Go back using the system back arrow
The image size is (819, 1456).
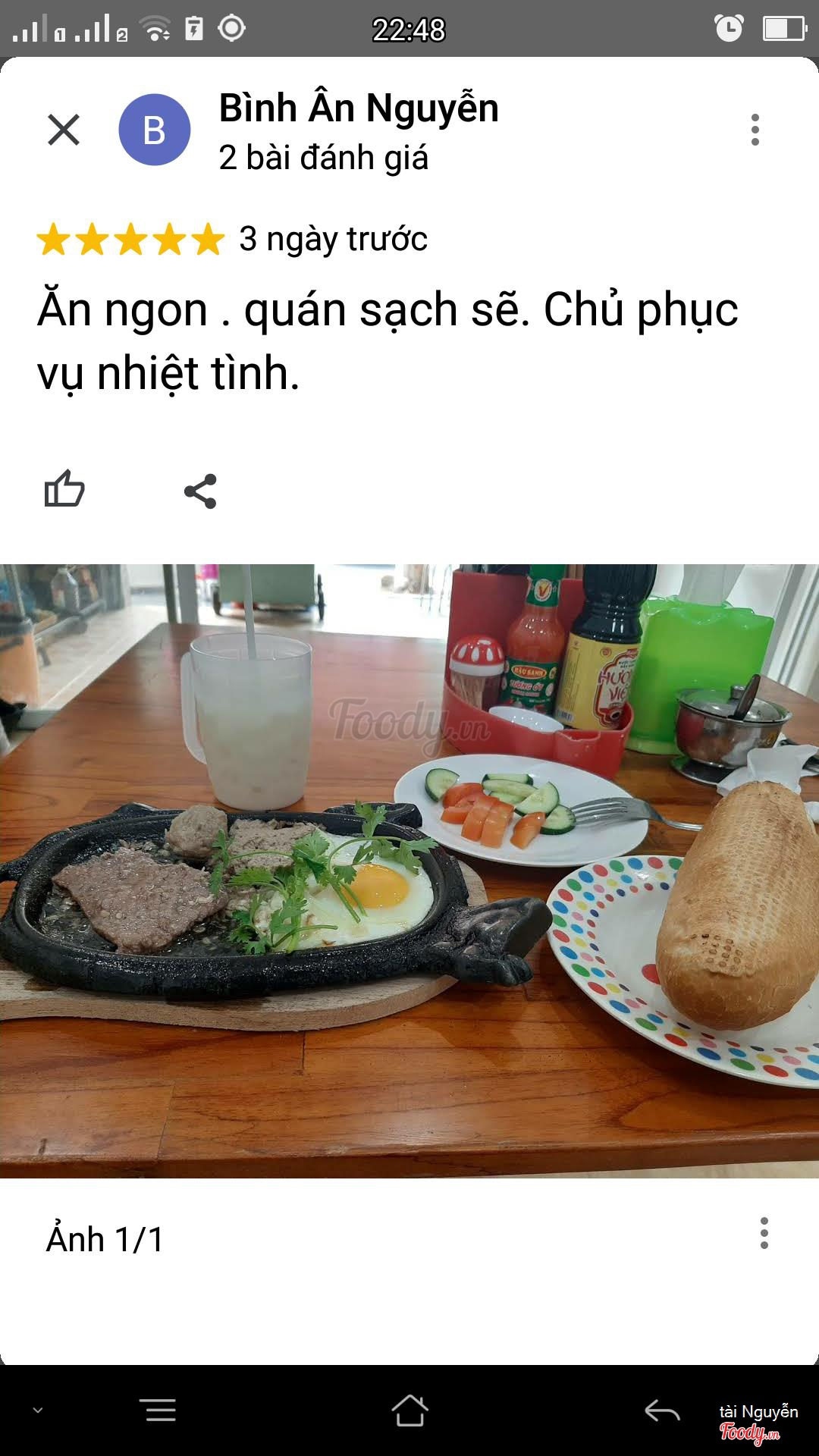662,1411
